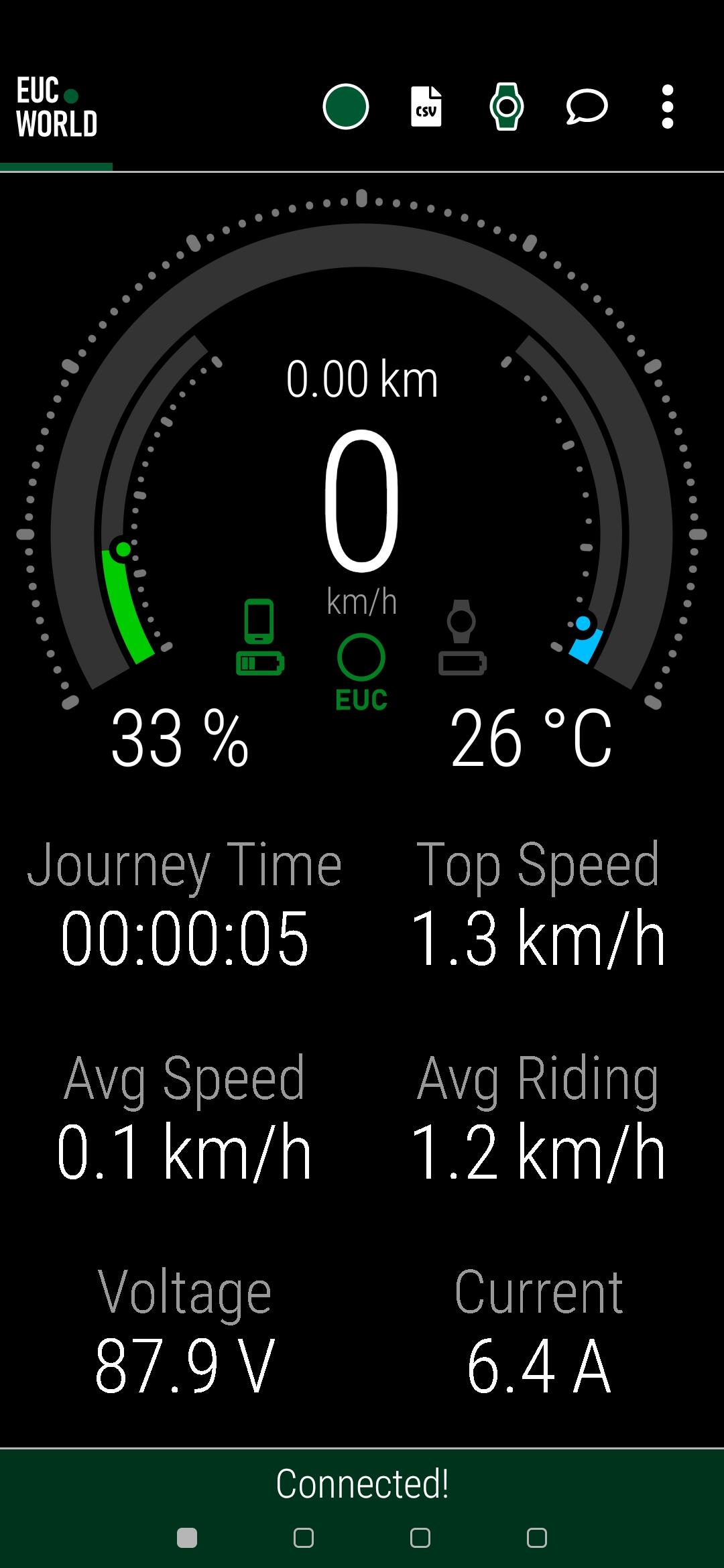Open the three-dot overflow menu
The image size is (724, 1568).
click(x=667, y=107)
